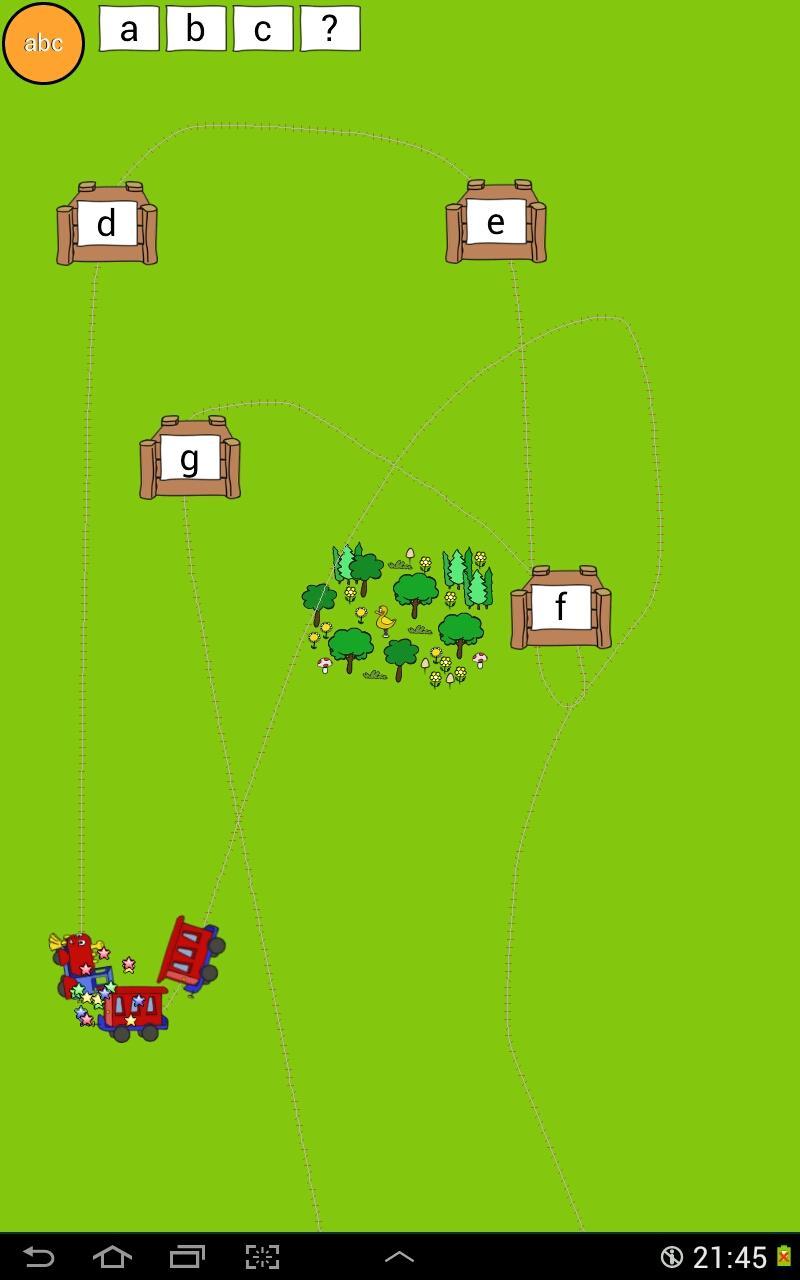Select the station labeled d
Viewport: 800px width, 1280px height.
[107, 223]
